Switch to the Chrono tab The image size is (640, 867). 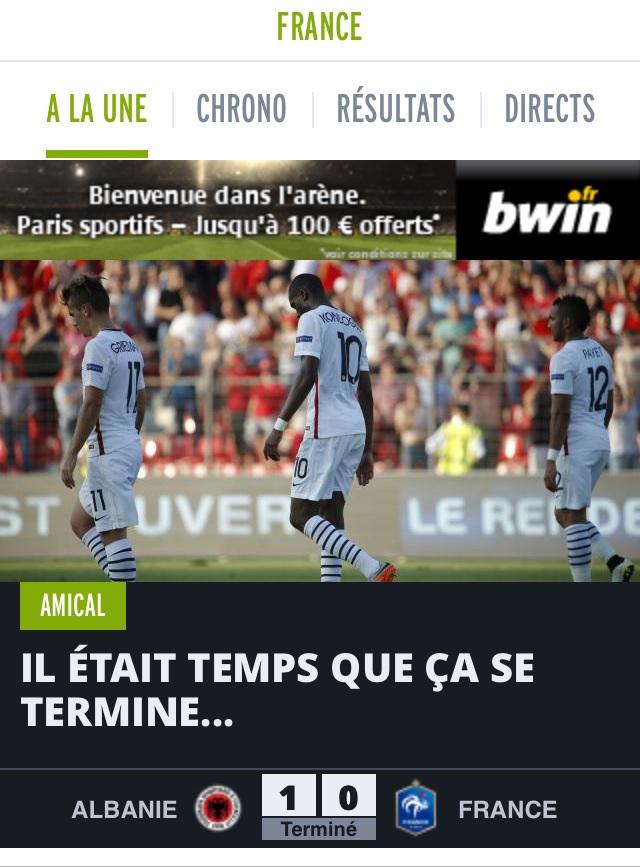(241, 109)
